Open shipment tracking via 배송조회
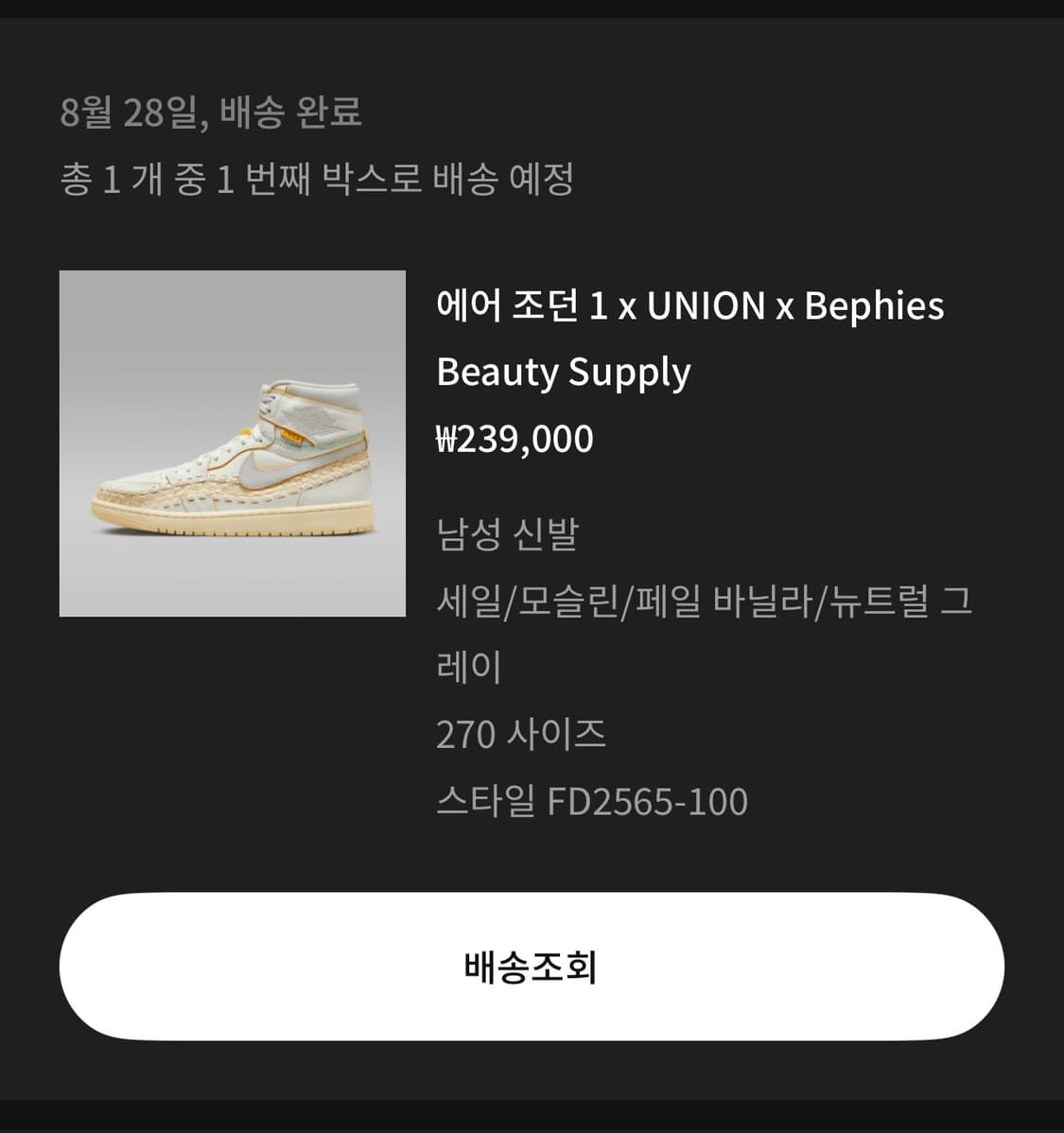The height and width of the screenshot is (1133, 1064). pos(532,967)
